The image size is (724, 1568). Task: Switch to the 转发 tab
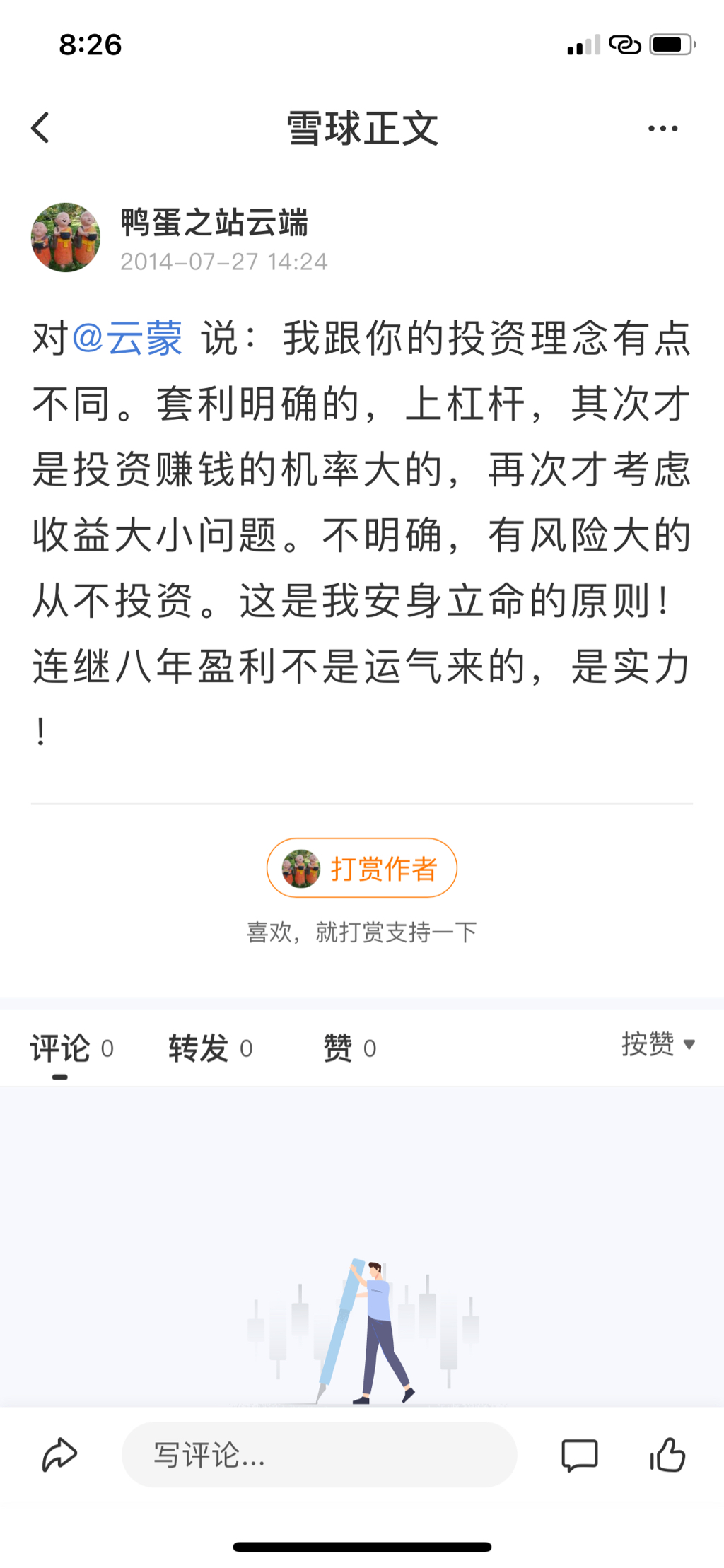pyautogui.click(x=210, y=1048)
